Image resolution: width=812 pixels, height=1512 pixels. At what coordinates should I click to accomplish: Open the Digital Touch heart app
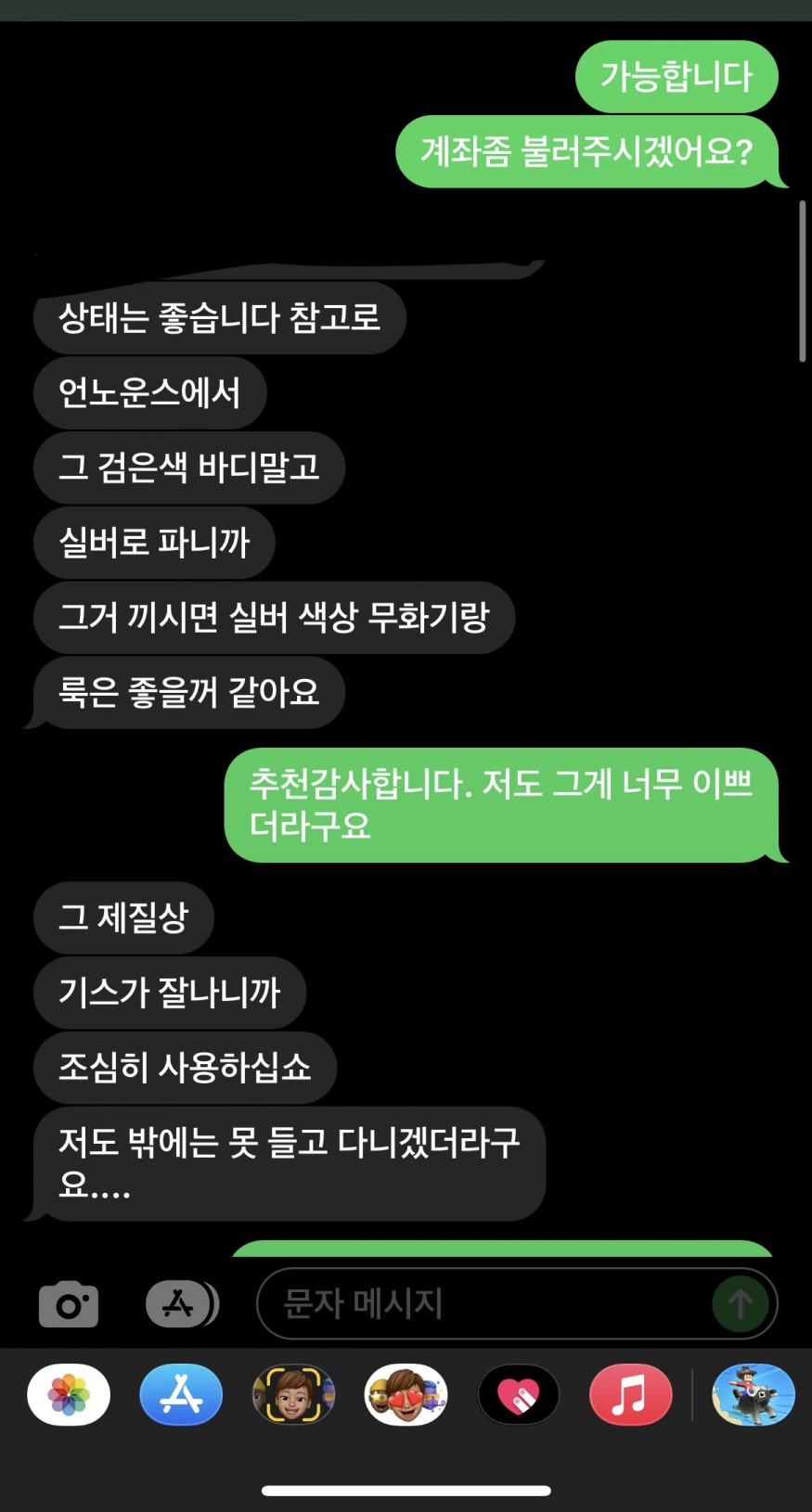[518, 1394]
